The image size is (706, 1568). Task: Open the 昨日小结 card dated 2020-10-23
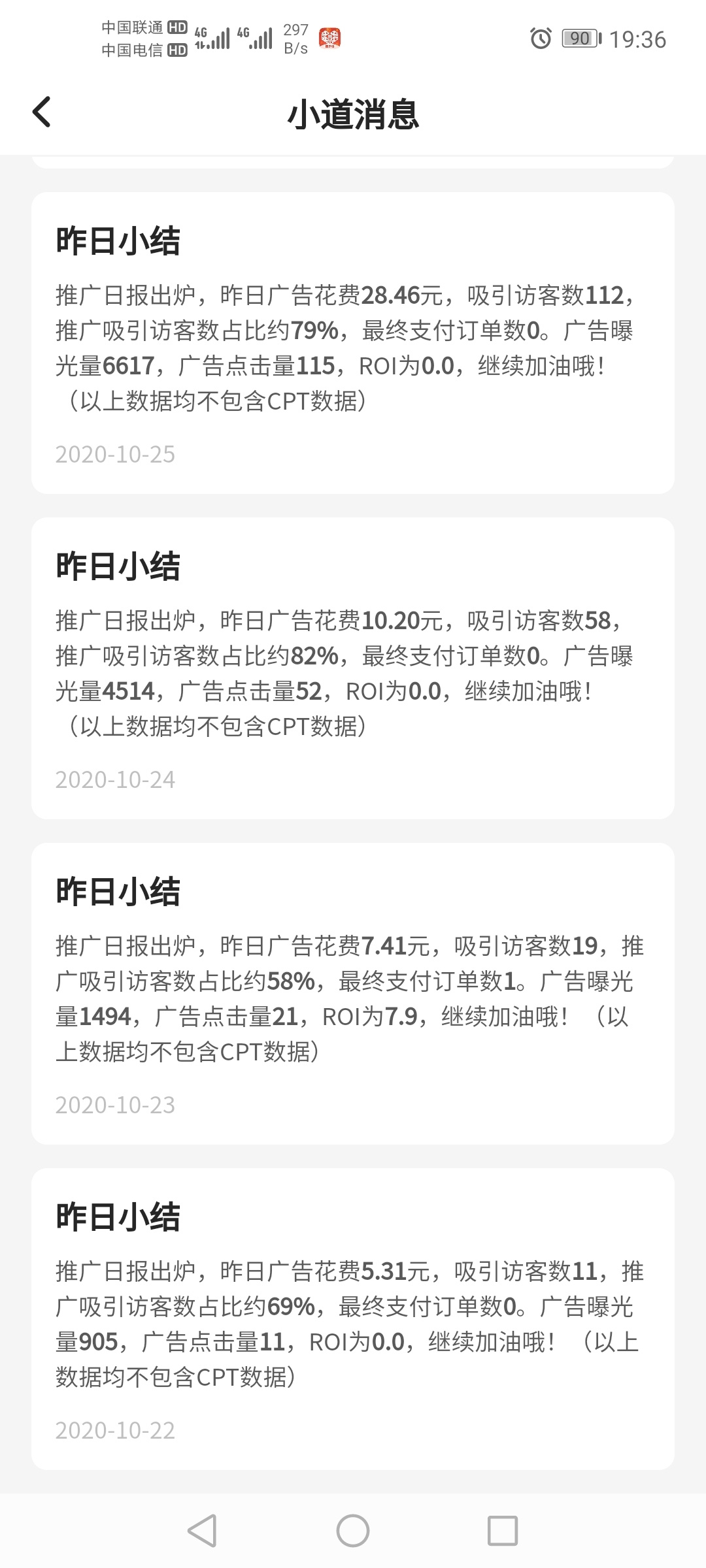(x=353, y=994)
